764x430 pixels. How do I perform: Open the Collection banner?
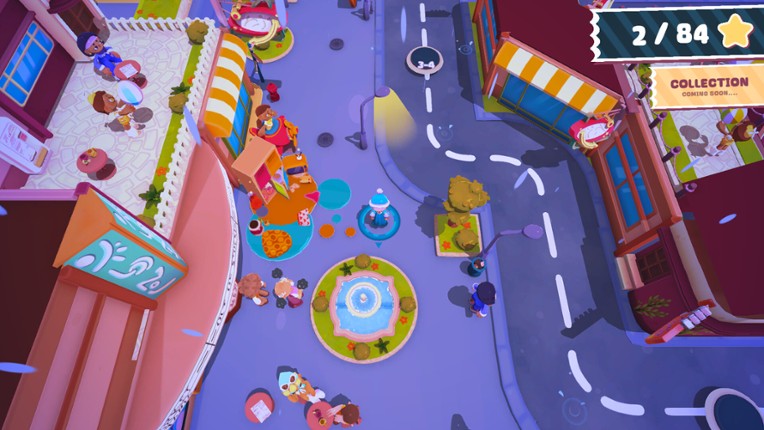(x=708, y=86)
